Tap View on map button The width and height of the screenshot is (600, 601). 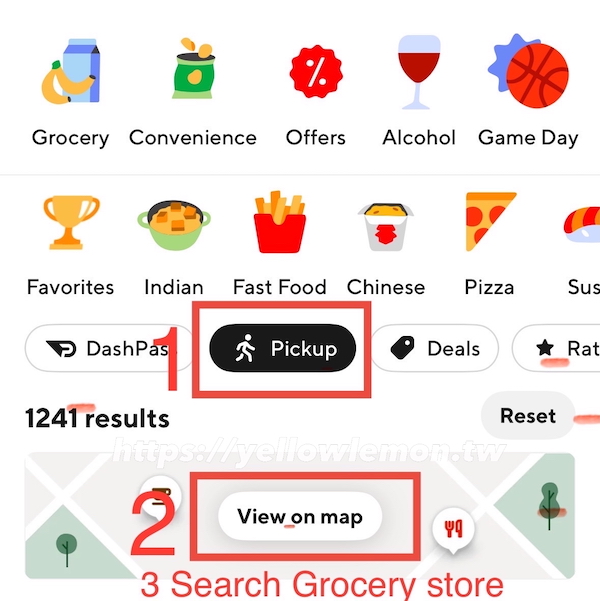(x=300, y=517)
